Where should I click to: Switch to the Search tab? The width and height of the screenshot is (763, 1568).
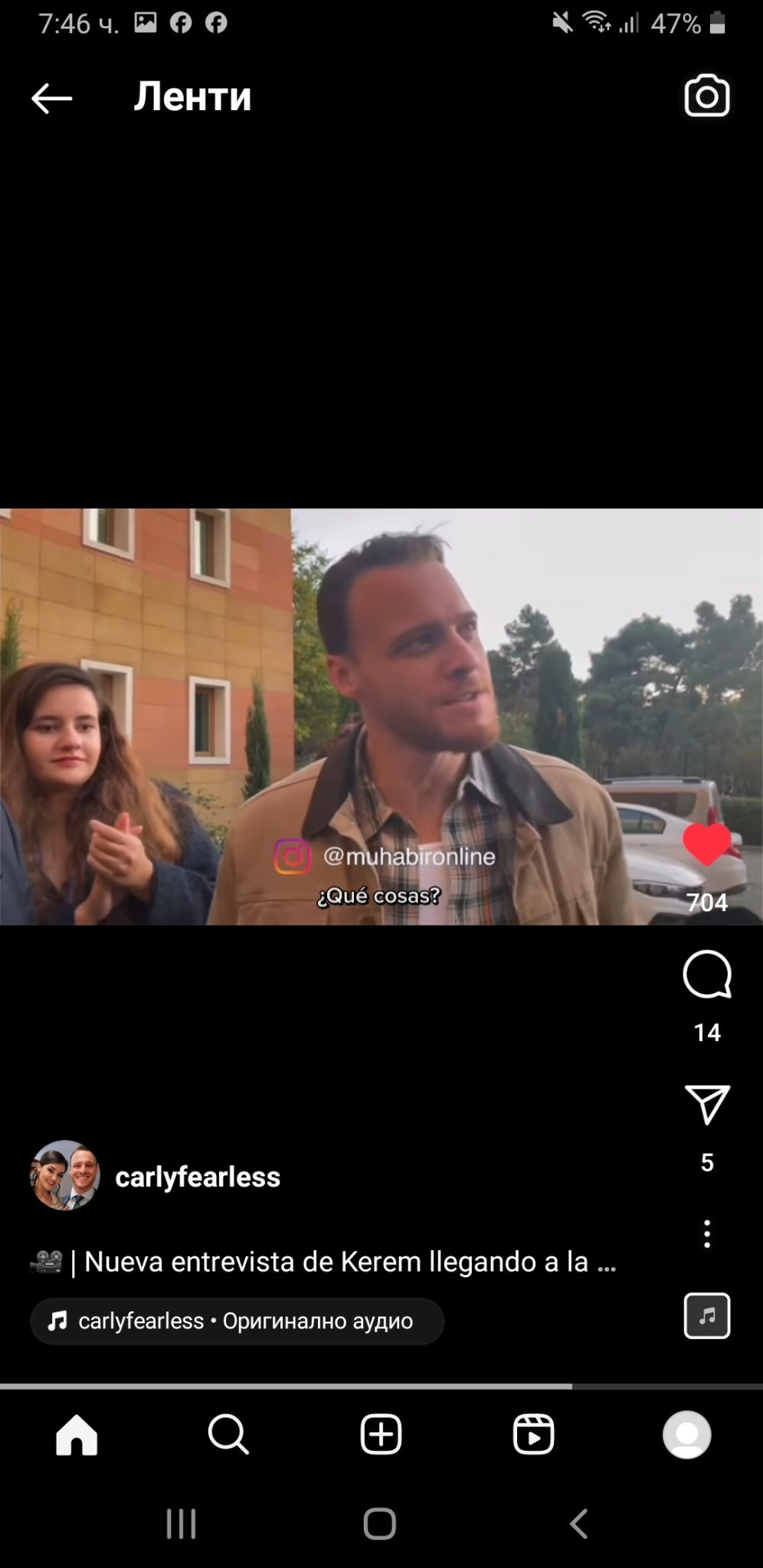coord(228,1435)
